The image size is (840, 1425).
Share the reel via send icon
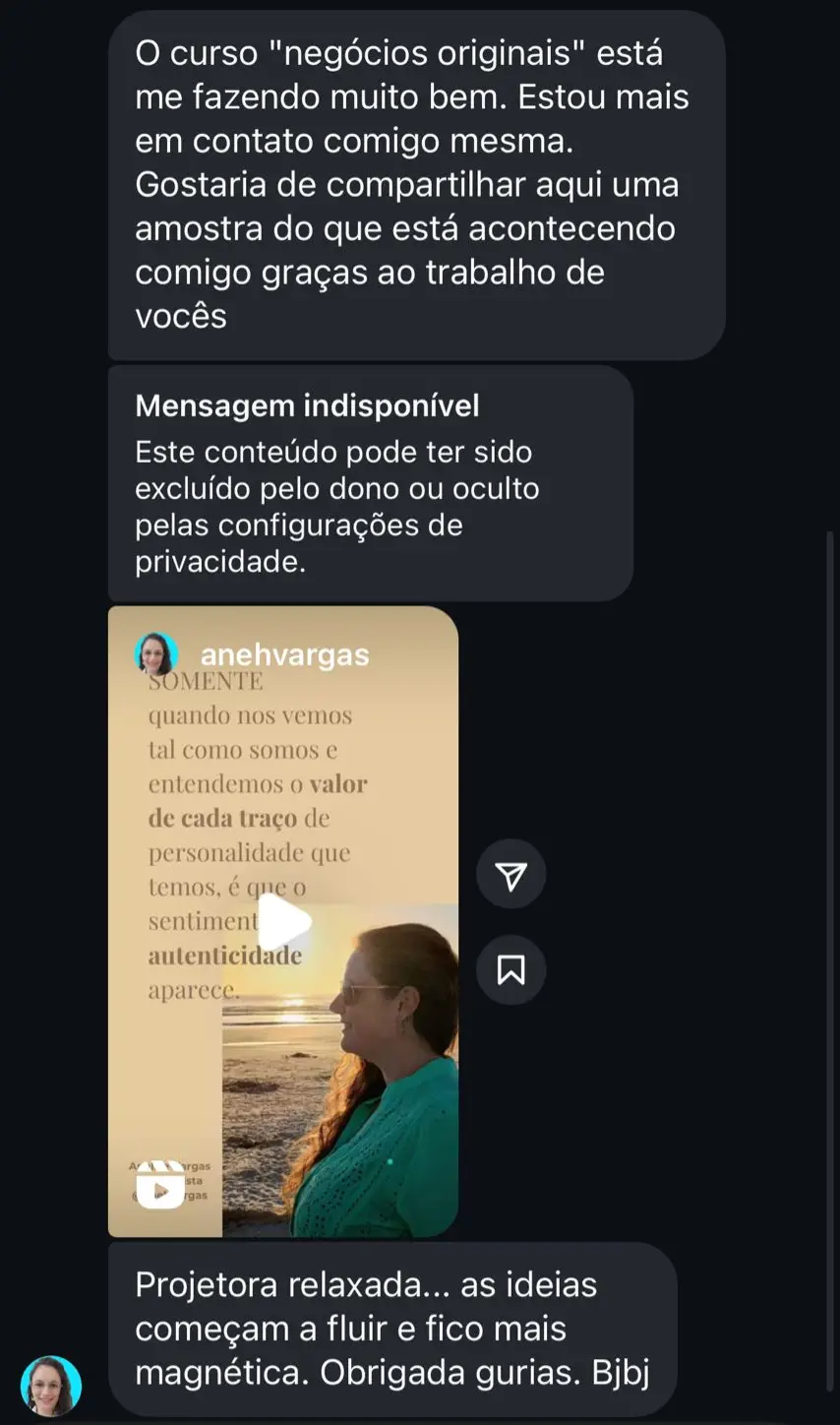tap(510, 875)
